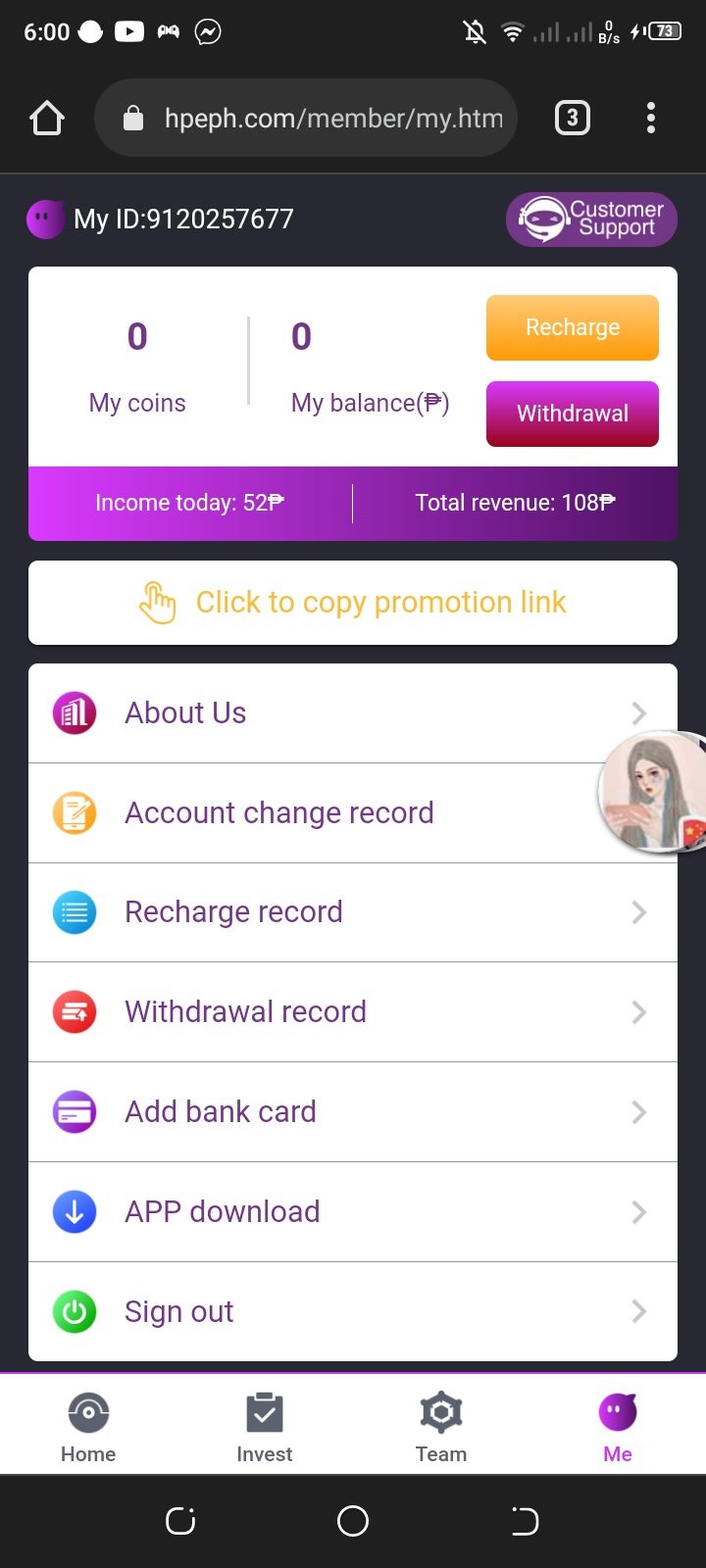Tap the floating girl avatar bubble

click(651, 792)
